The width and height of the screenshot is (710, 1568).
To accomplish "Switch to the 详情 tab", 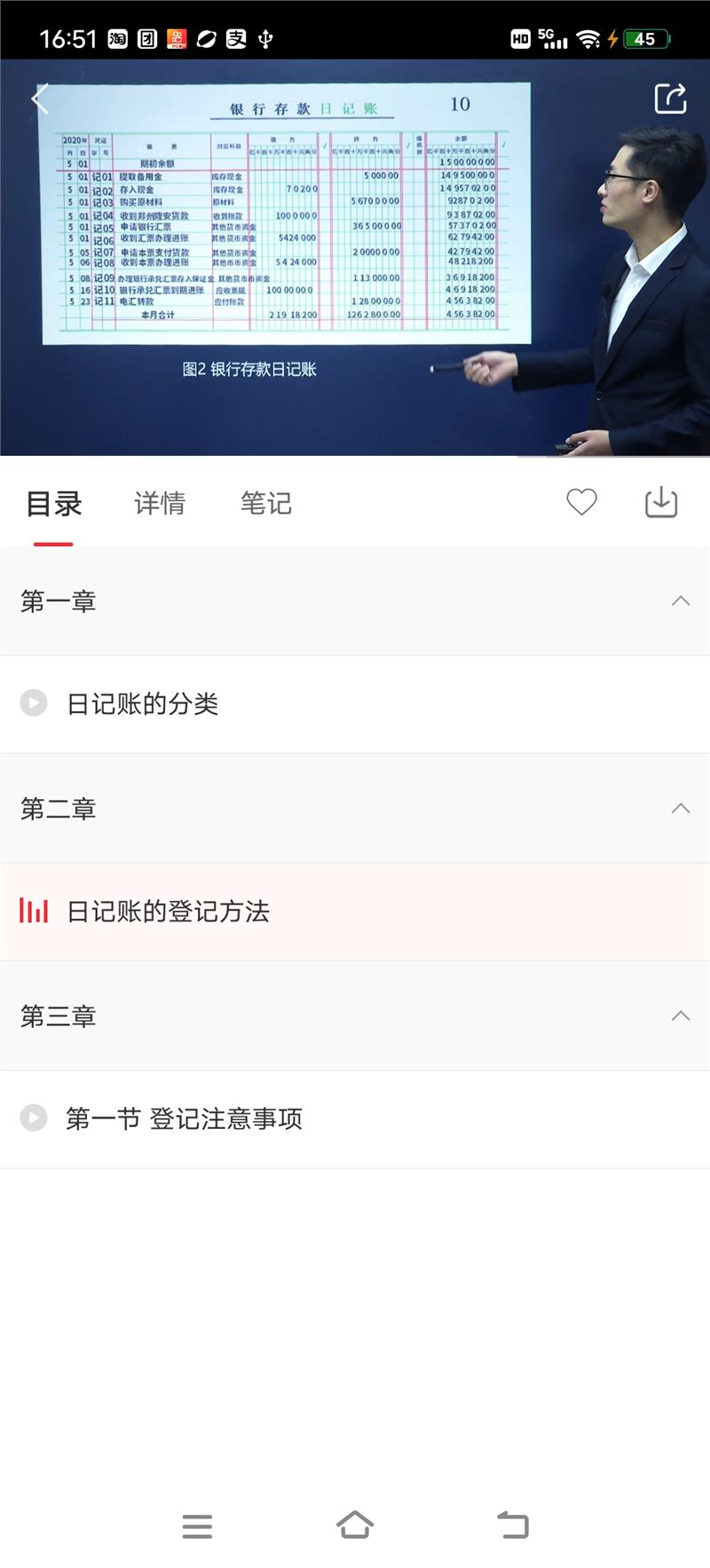I will point(160,503).
